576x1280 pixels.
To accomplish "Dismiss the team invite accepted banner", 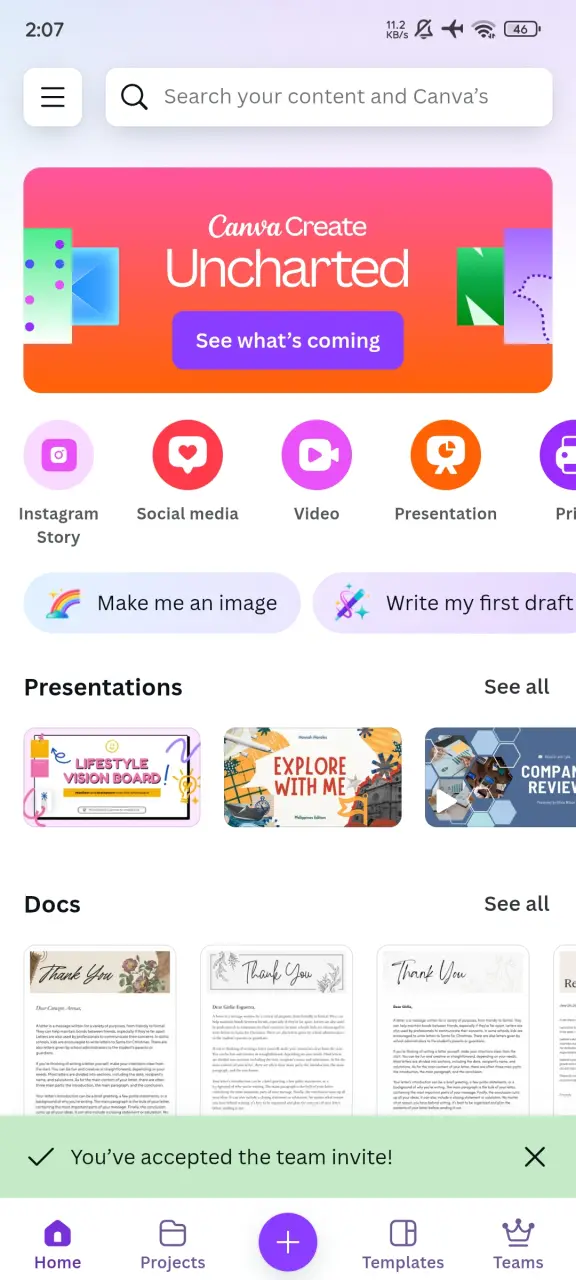I will click(535, 1157).
